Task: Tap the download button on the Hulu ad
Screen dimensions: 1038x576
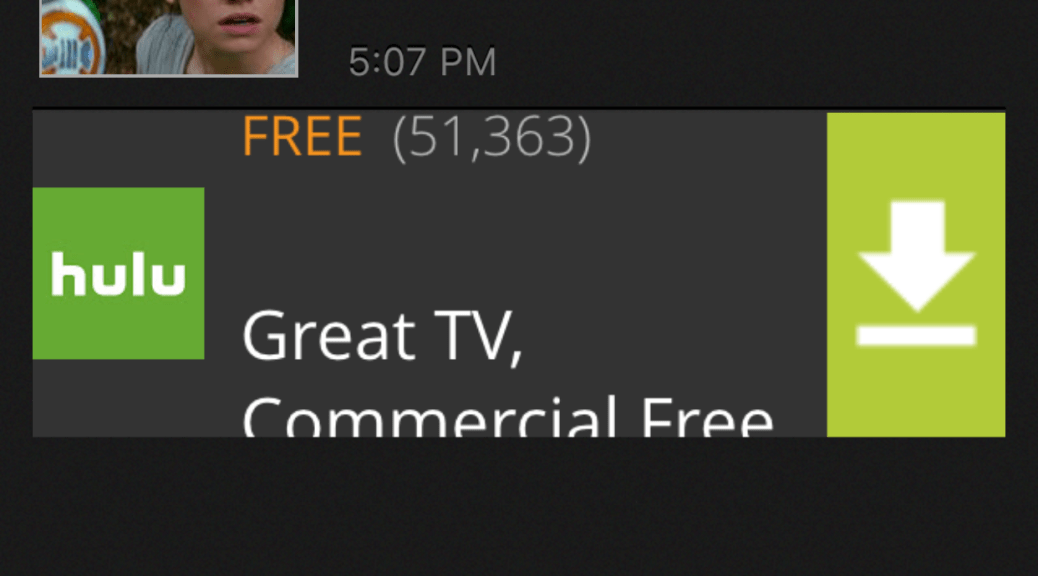Action: point(915,274)
